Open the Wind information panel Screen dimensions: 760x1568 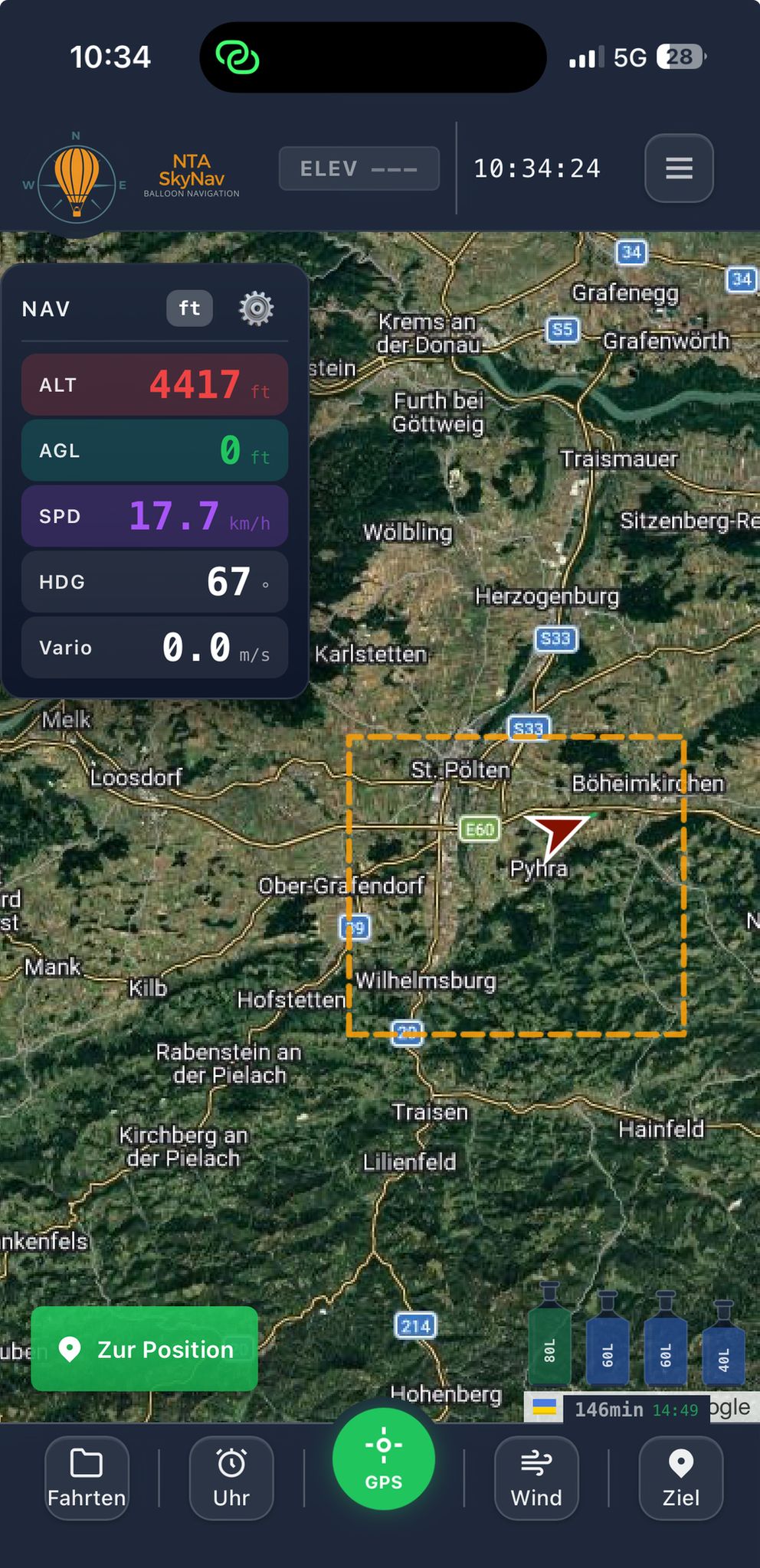coord(536,1477)
